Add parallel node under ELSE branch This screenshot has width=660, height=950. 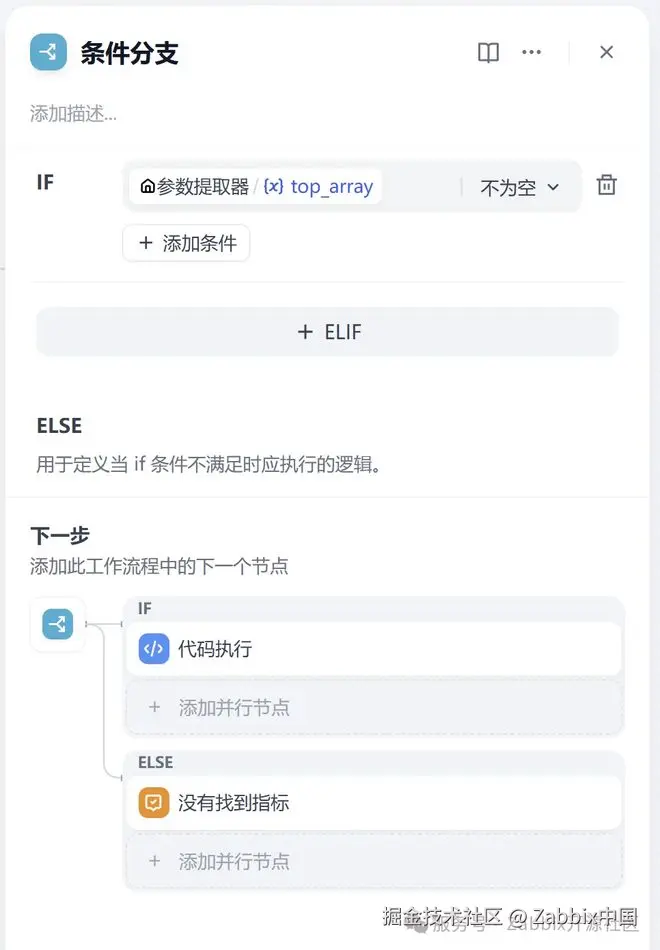373,861
